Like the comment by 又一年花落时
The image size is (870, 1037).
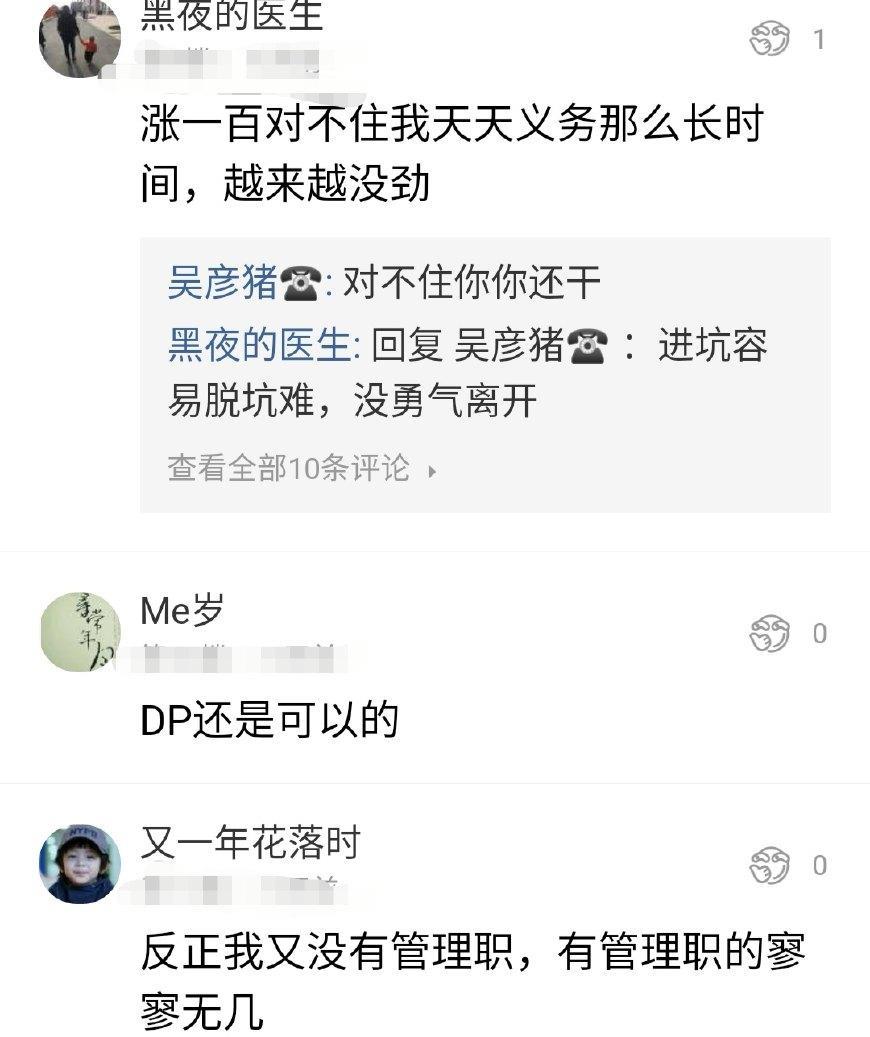770,865
